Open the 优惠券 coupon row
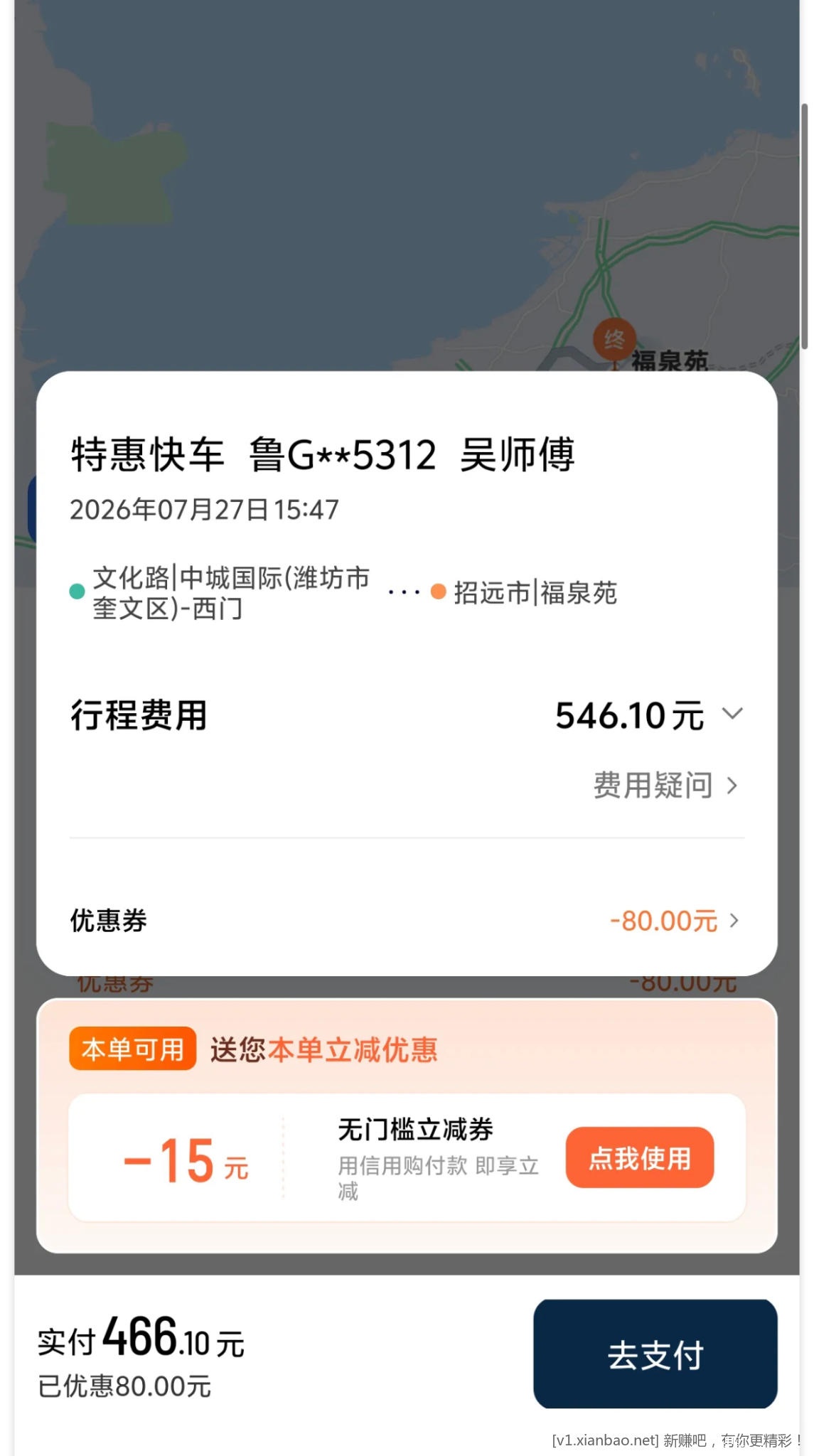The image size is (814, 1456). [x=407, y=921]
